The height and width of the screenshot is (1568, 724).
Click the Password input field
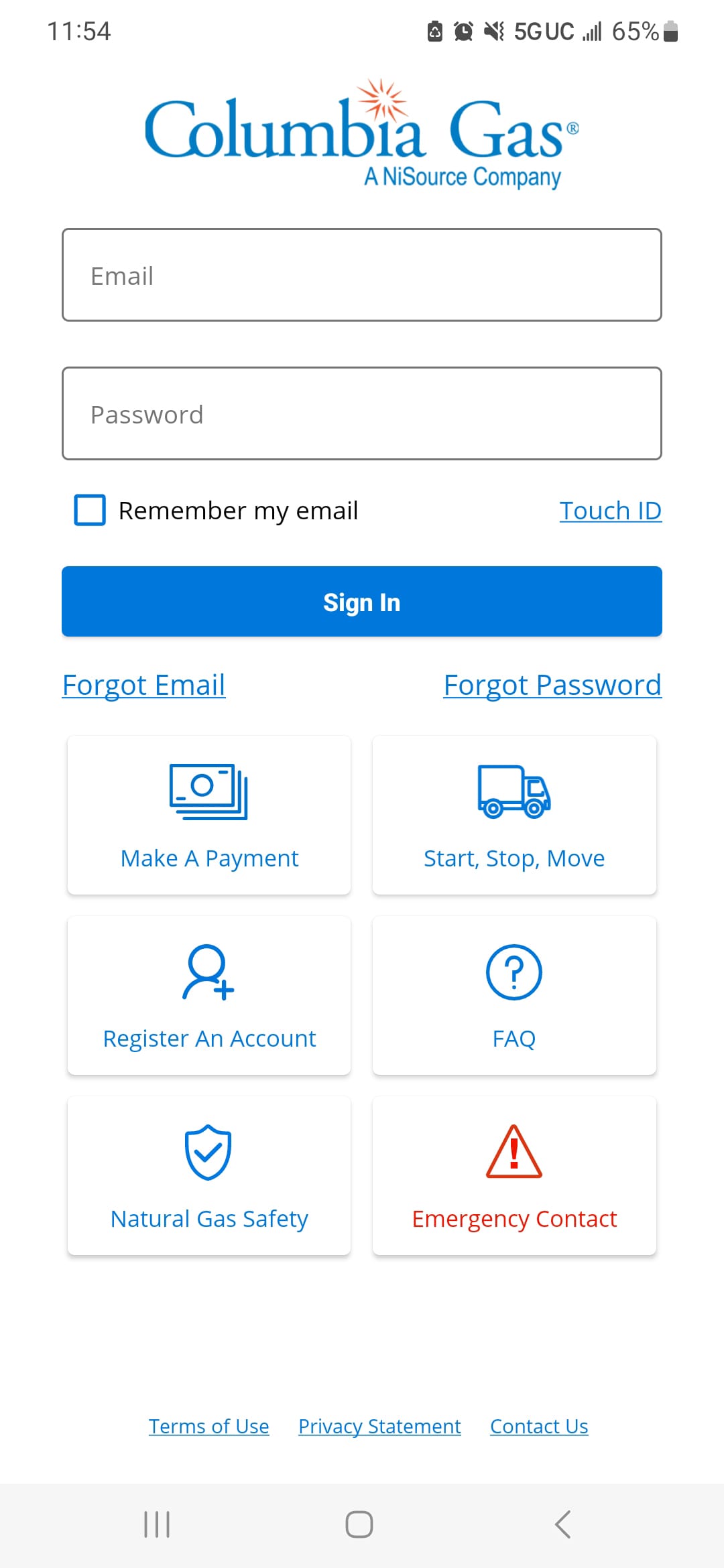pos(362,413)
